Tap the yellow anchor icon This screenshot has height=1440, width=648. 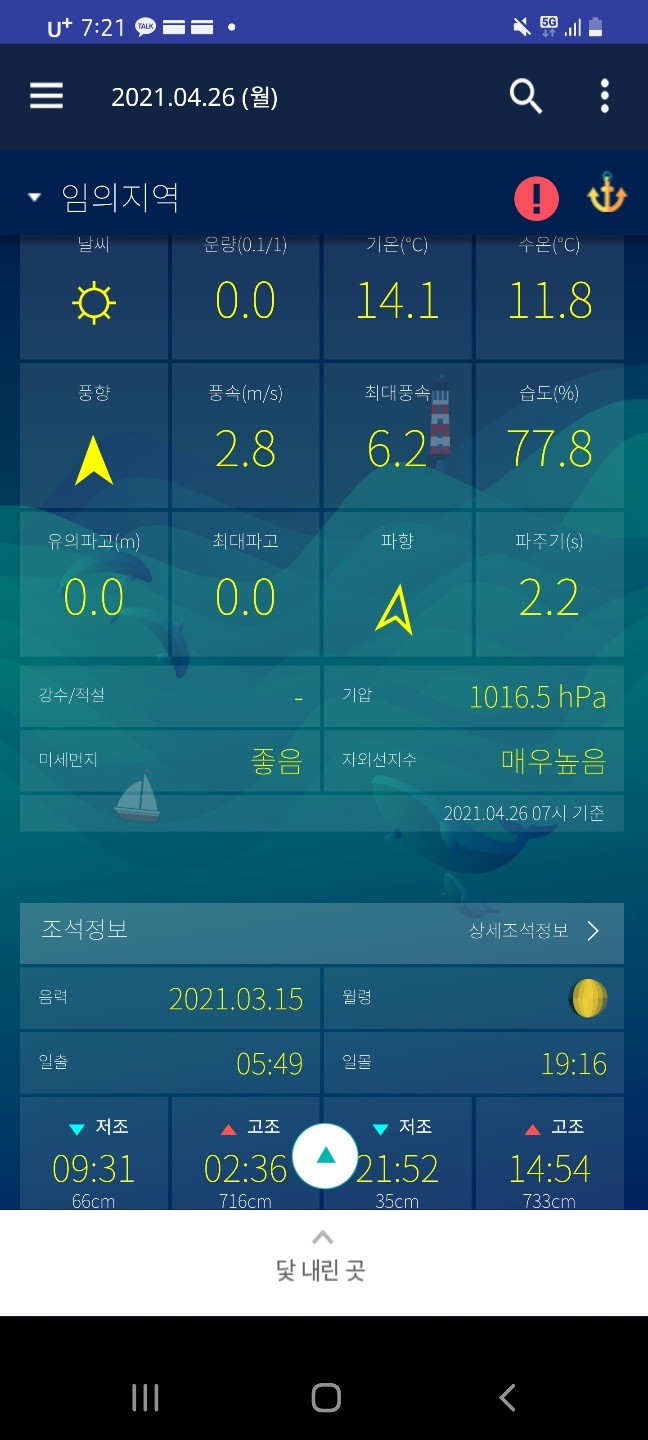coord(606,195)
